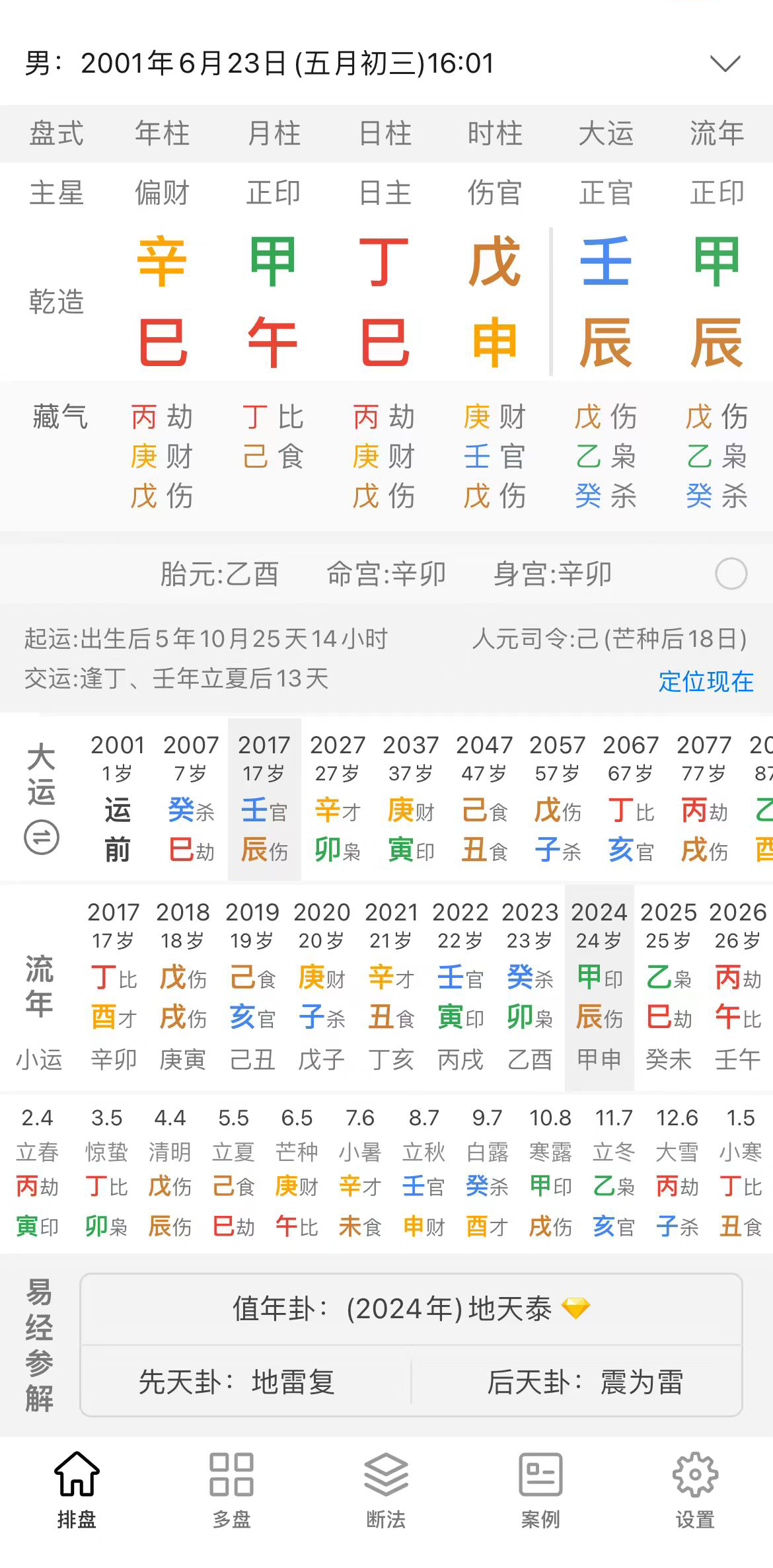
Task: Select the 2027 辛卯 大运 column
Action: pyautogui.click(x=338, y=798)
